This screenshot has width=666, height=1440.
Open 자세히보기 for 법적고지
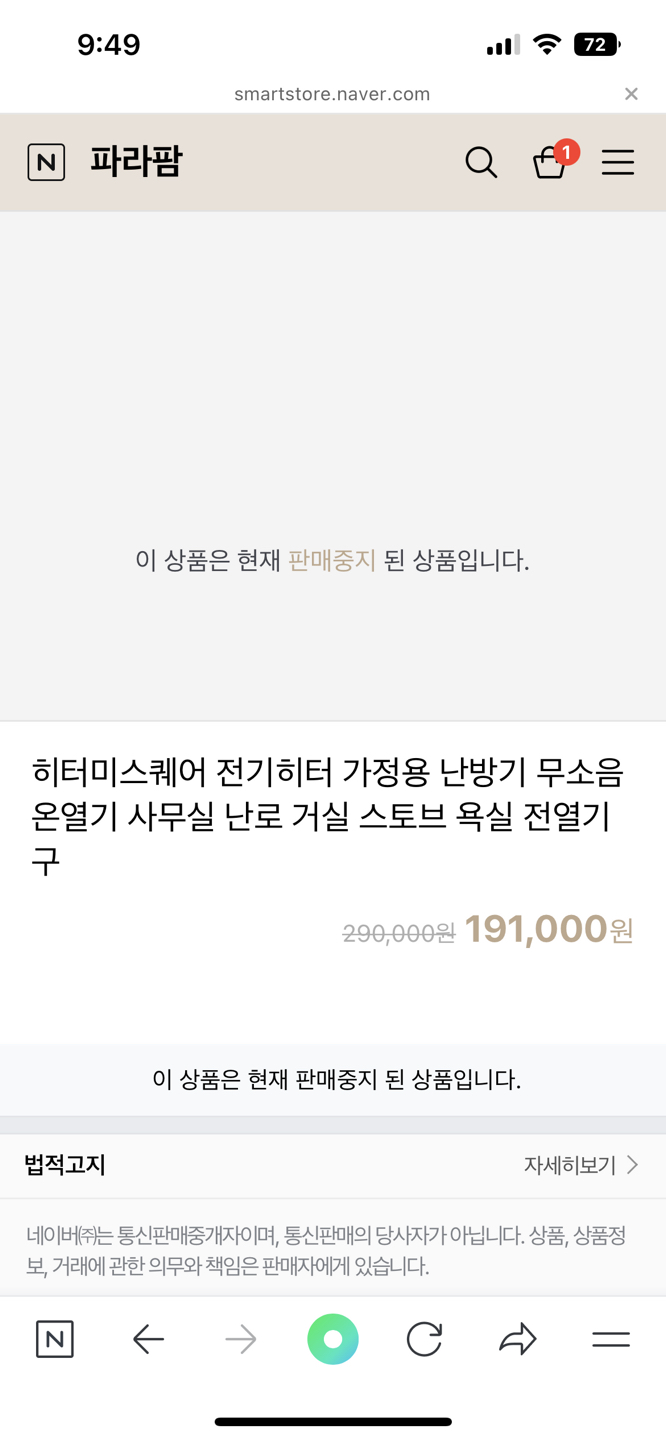pos(581,1165)
